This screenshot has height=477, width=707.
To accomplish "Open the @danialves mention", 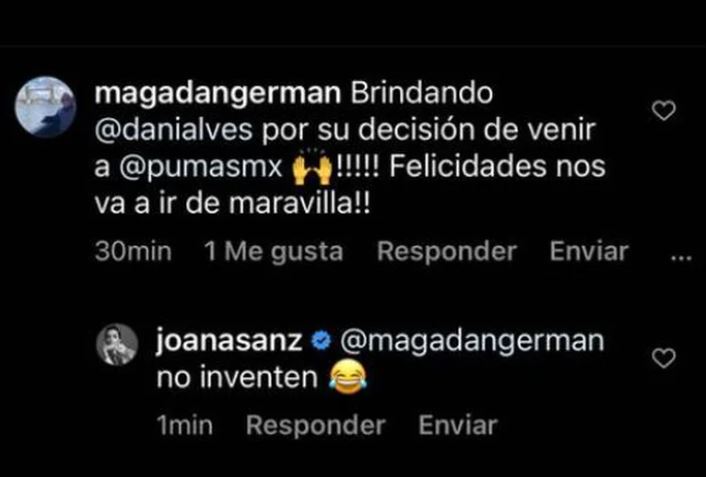I will click(x=164, y=130).
